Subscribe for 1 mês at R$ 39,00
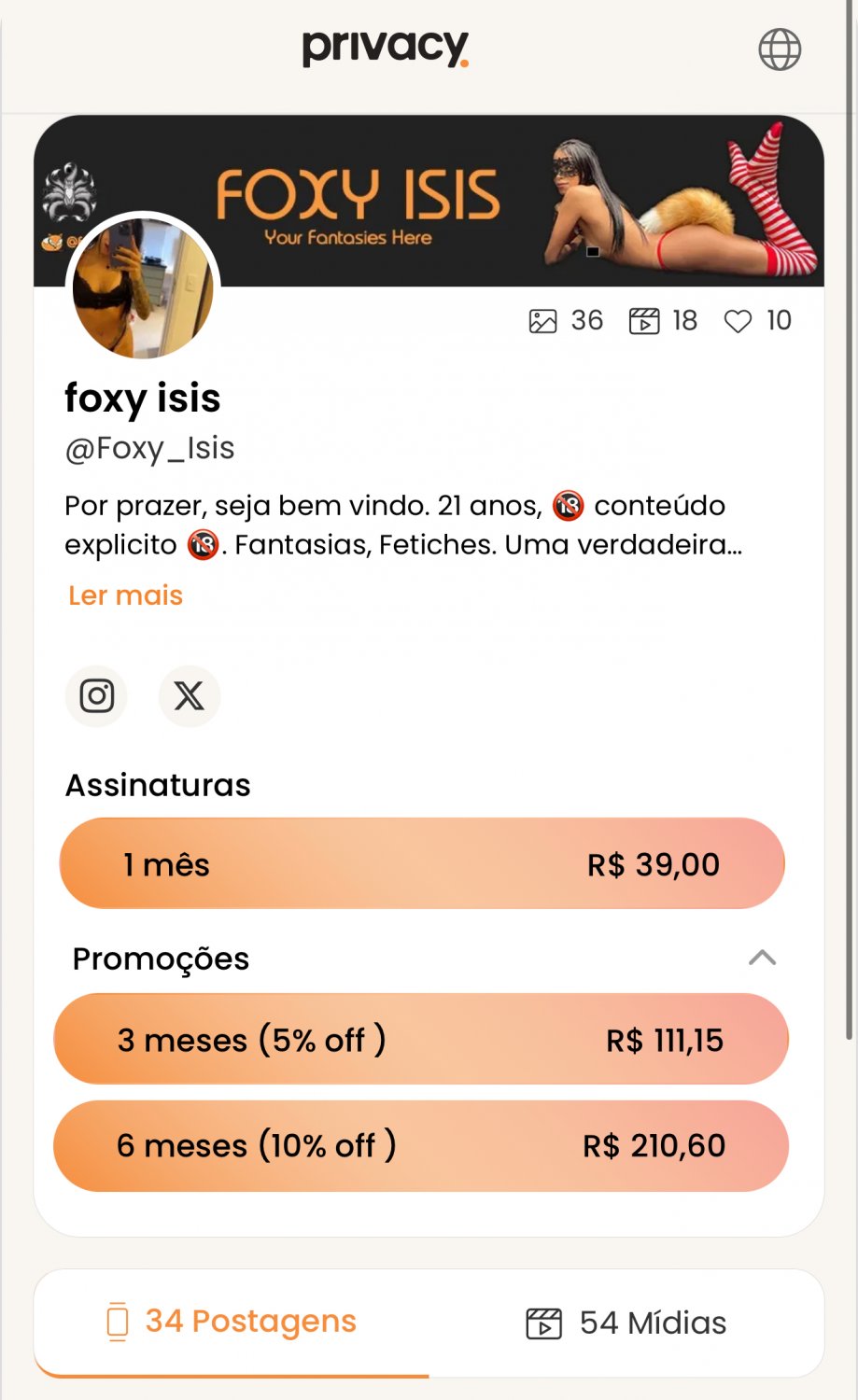The image size is (858, 1400). [x=422, y=864]
